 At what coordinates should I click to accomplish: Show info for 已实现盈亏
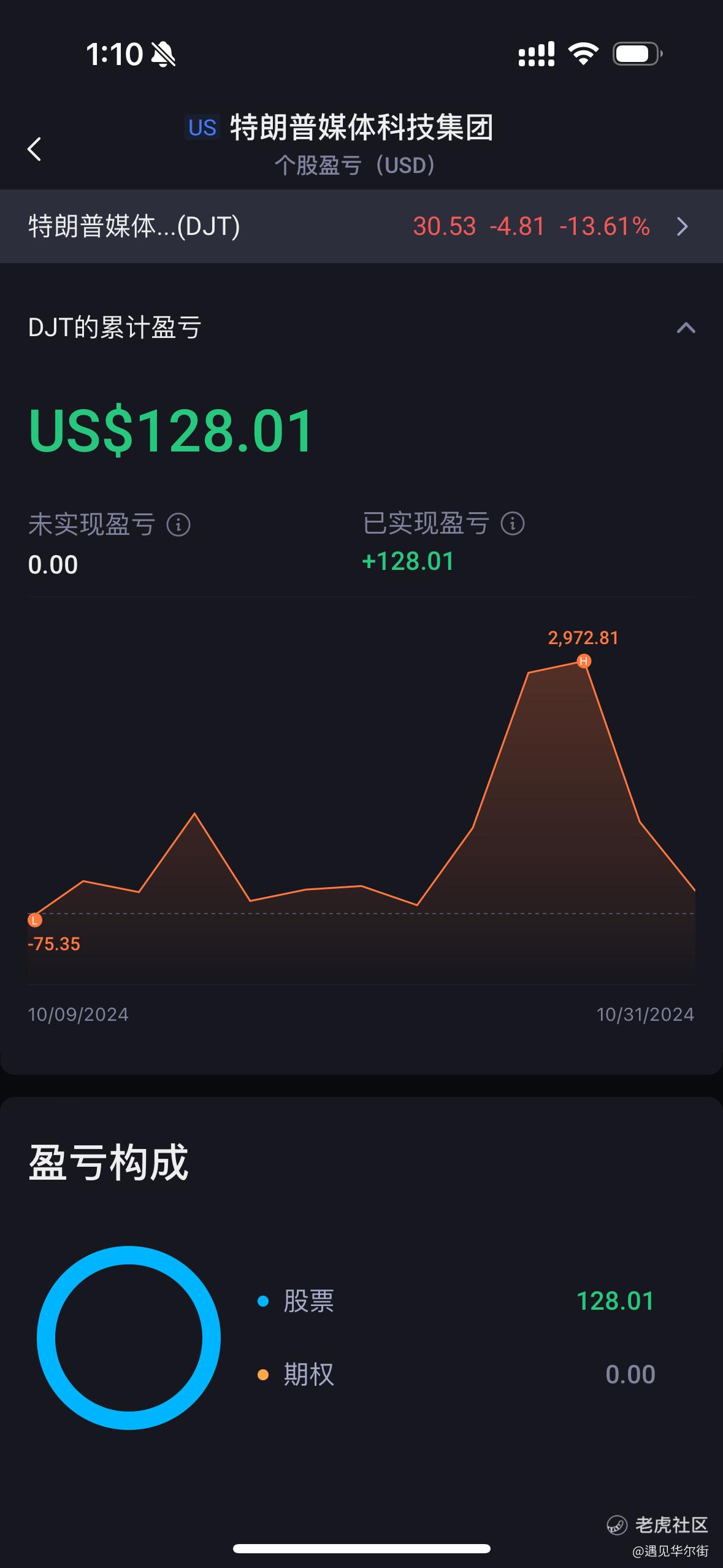click(513, 523)
